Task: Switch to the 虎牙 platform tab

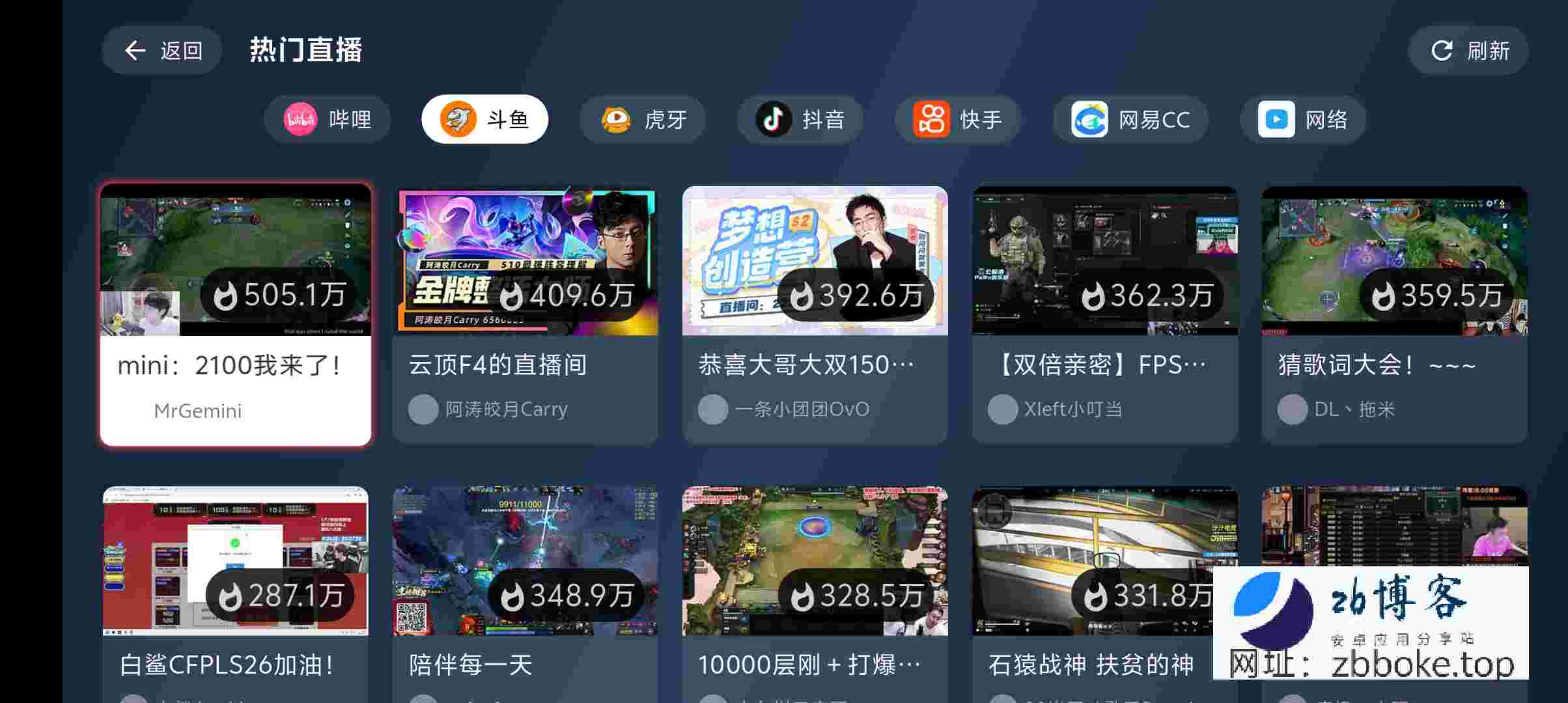Action: click(x=643, y=120)
